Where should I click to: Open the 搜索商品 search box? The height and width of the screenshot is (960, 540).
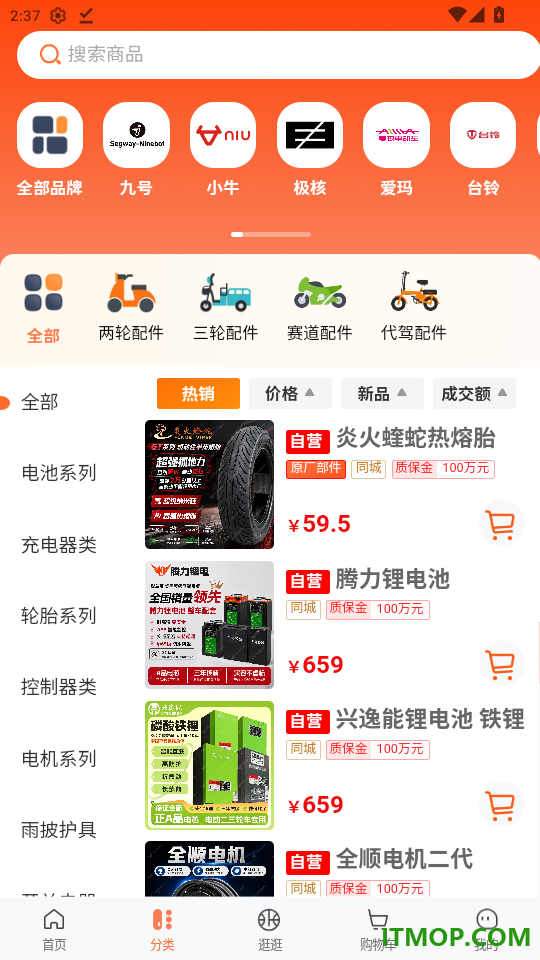279,54
